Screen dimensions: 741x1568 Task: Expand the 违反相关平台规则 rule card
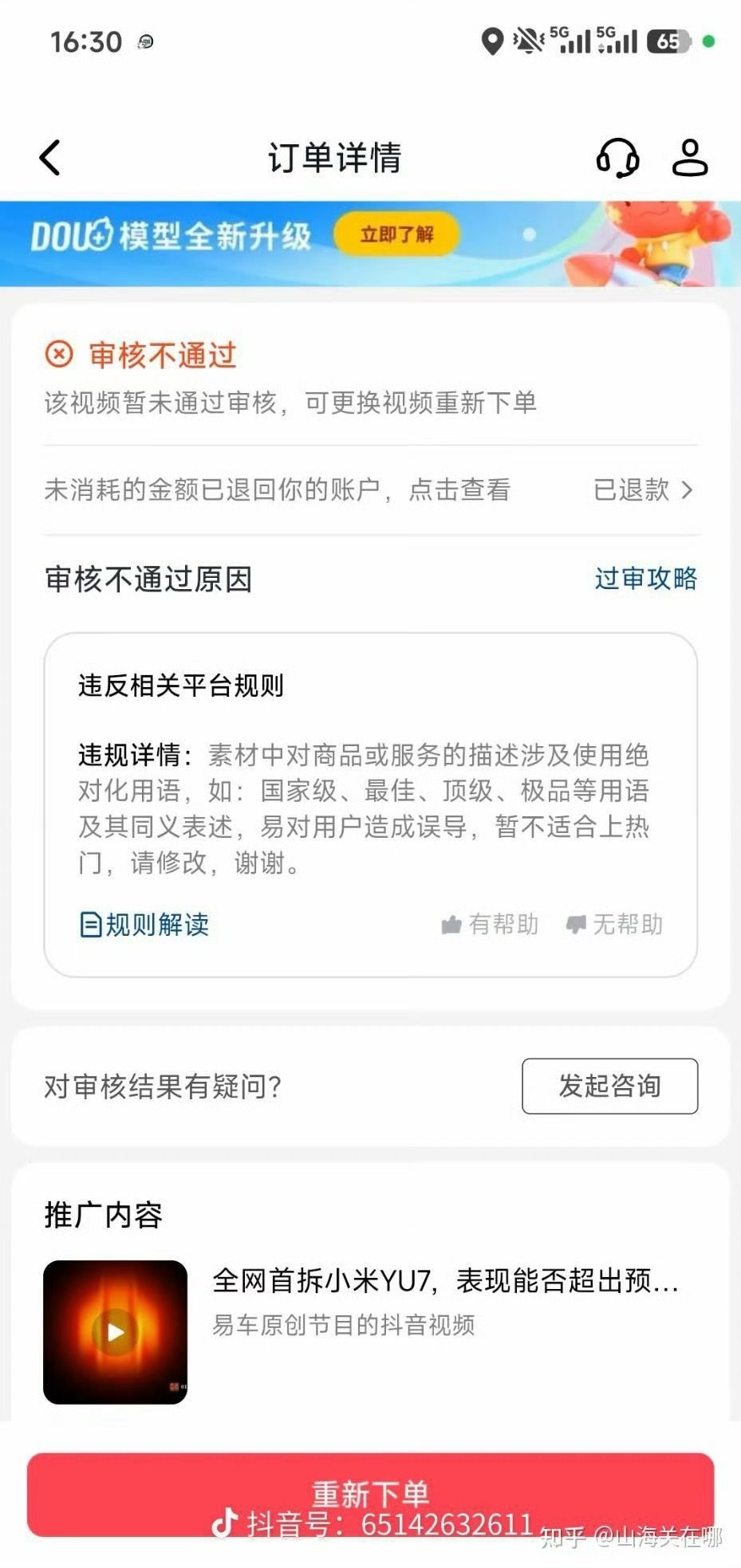pyautogui.click(x=183, y=683)
